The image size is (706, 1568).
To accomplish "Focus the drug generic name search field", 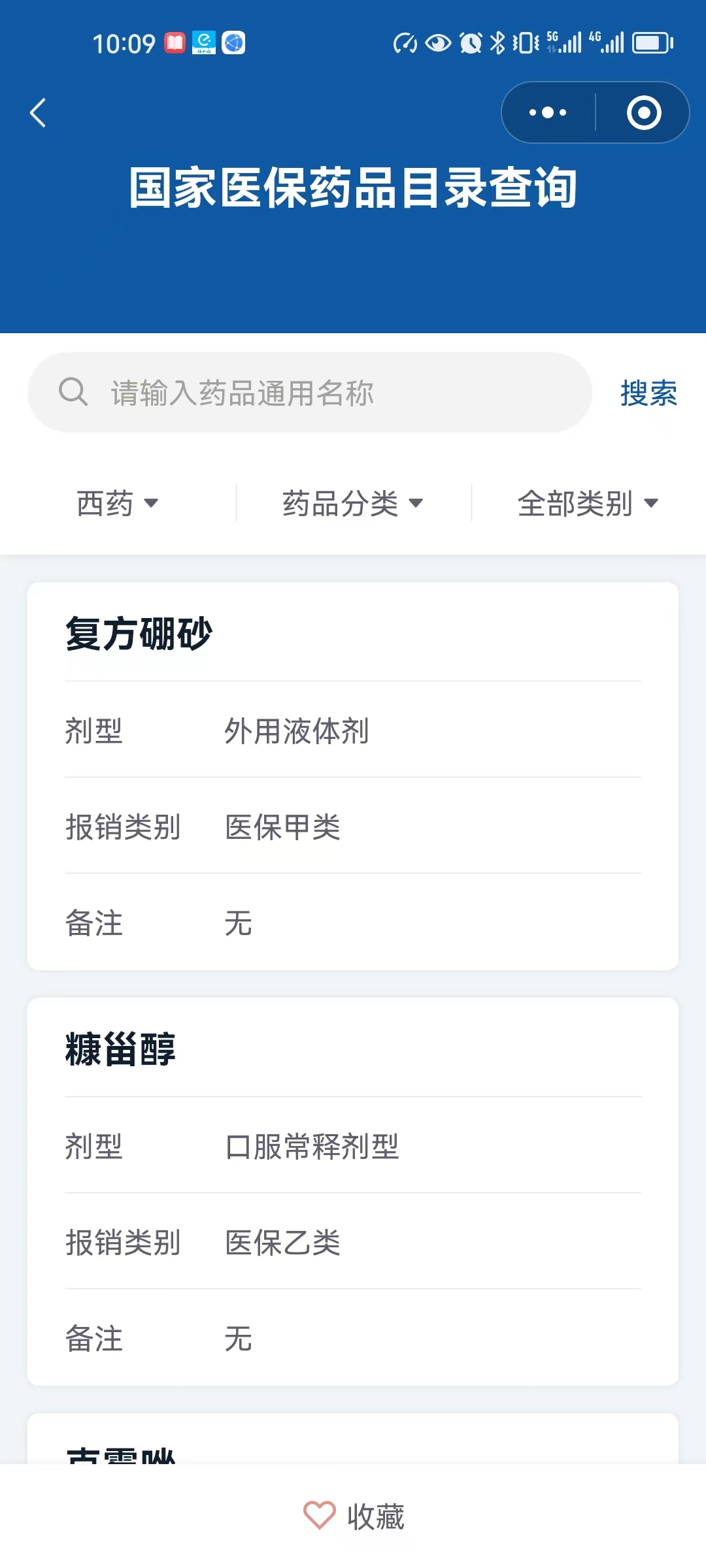I will click(x=310, y=393).
